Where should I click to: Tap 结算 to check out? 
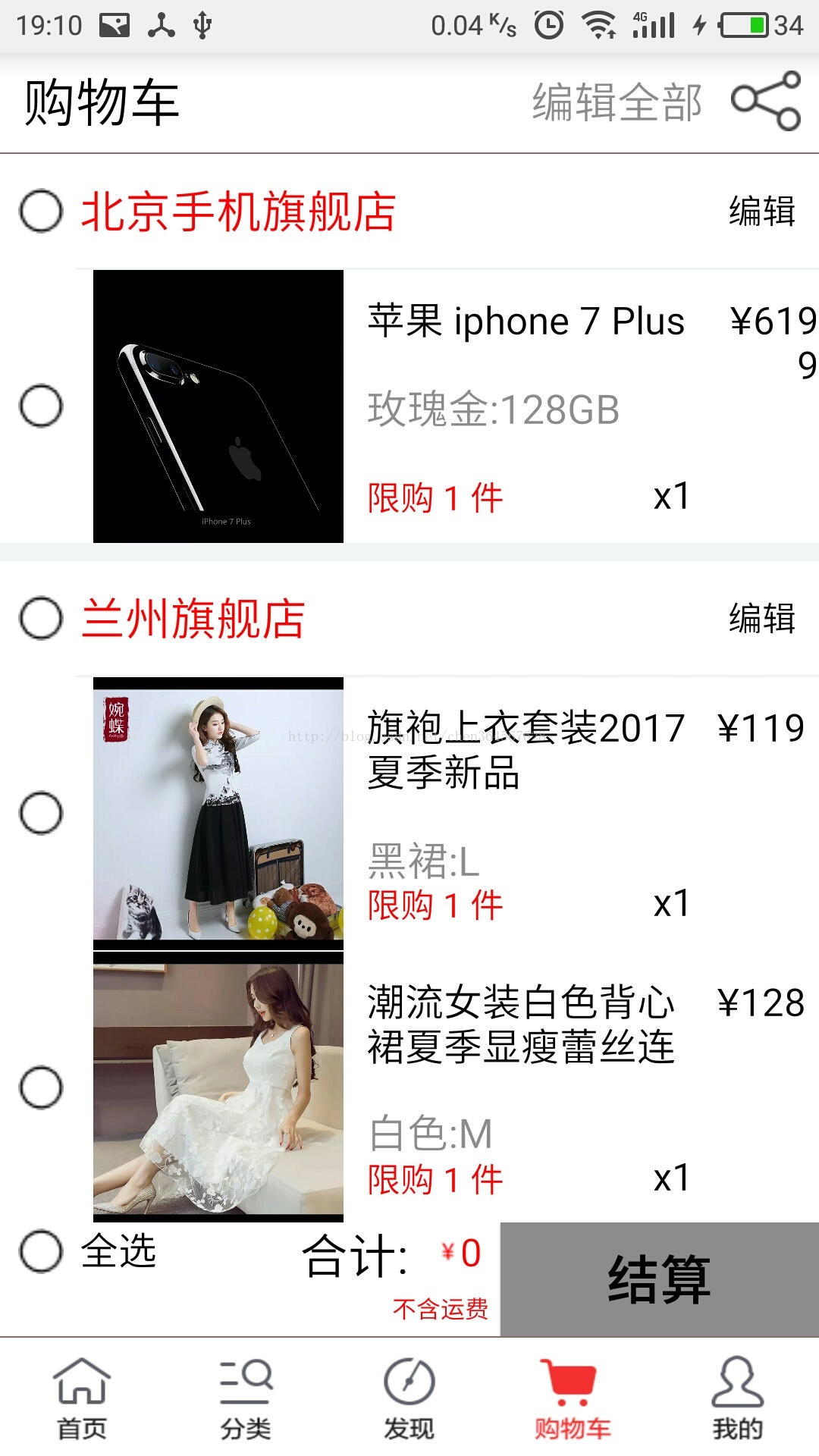pos(660,1279)
